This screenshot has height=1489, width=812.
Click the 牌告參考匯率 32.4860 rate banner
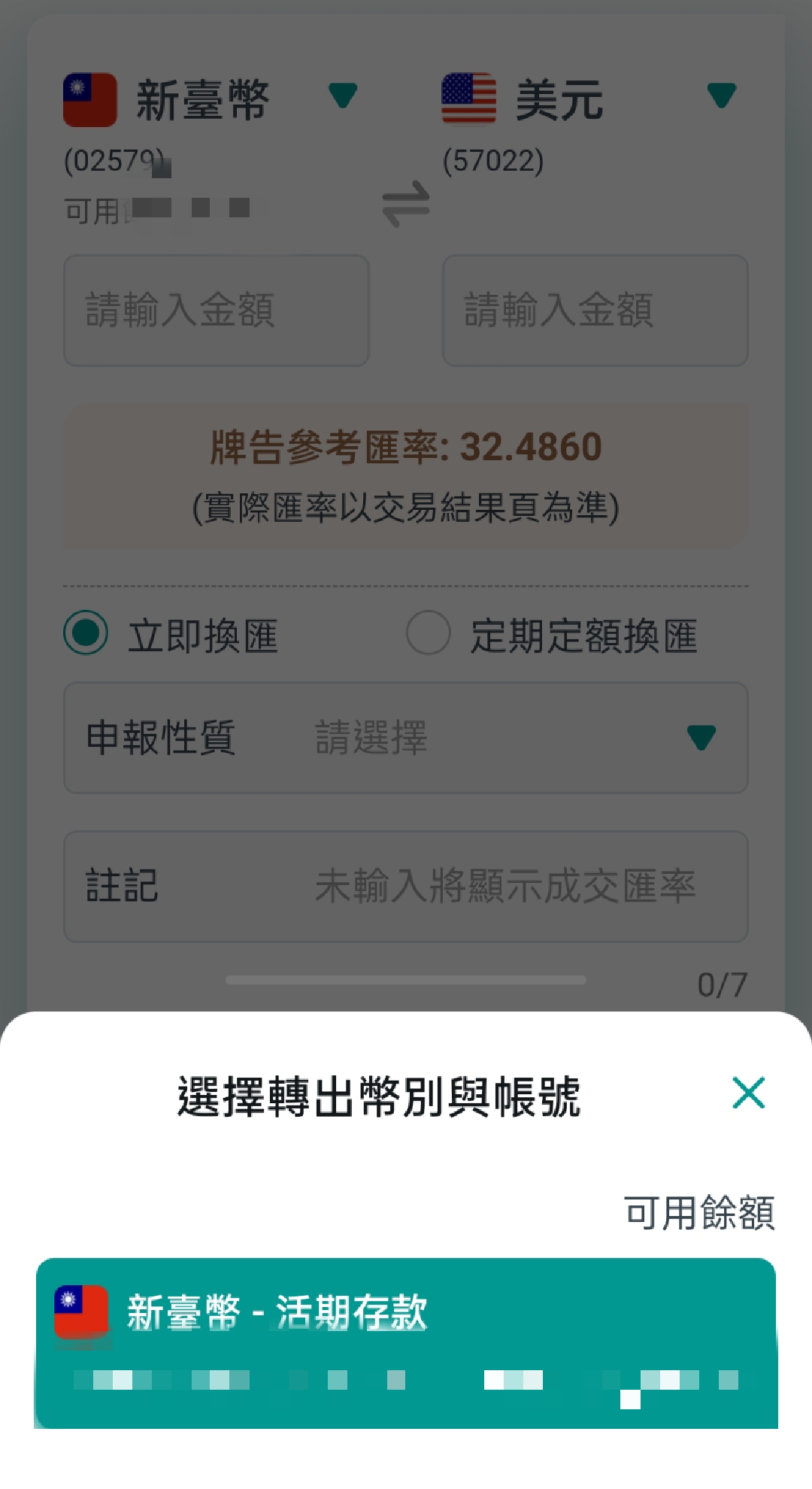(x=406, y=474)
